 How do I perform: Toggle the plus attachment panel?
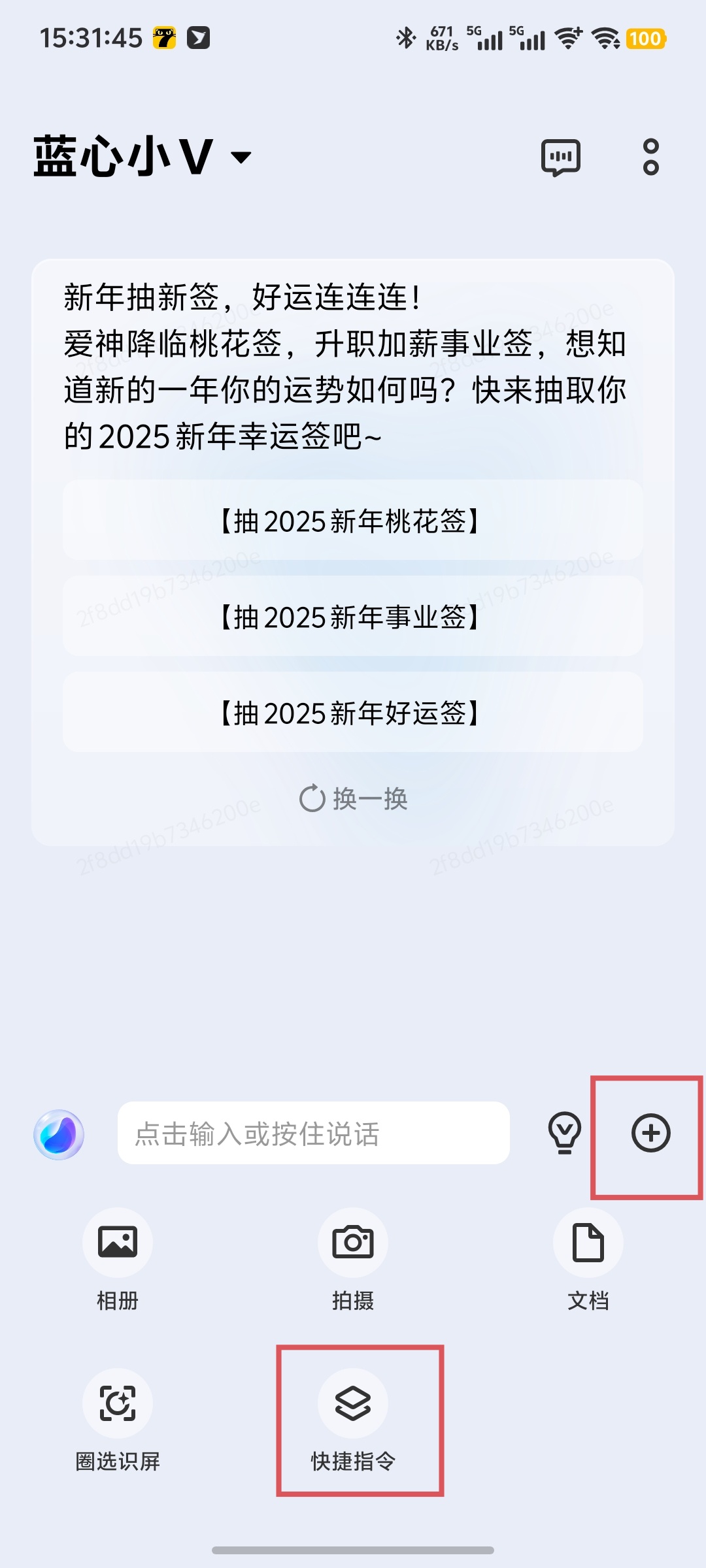(650, 1134)
